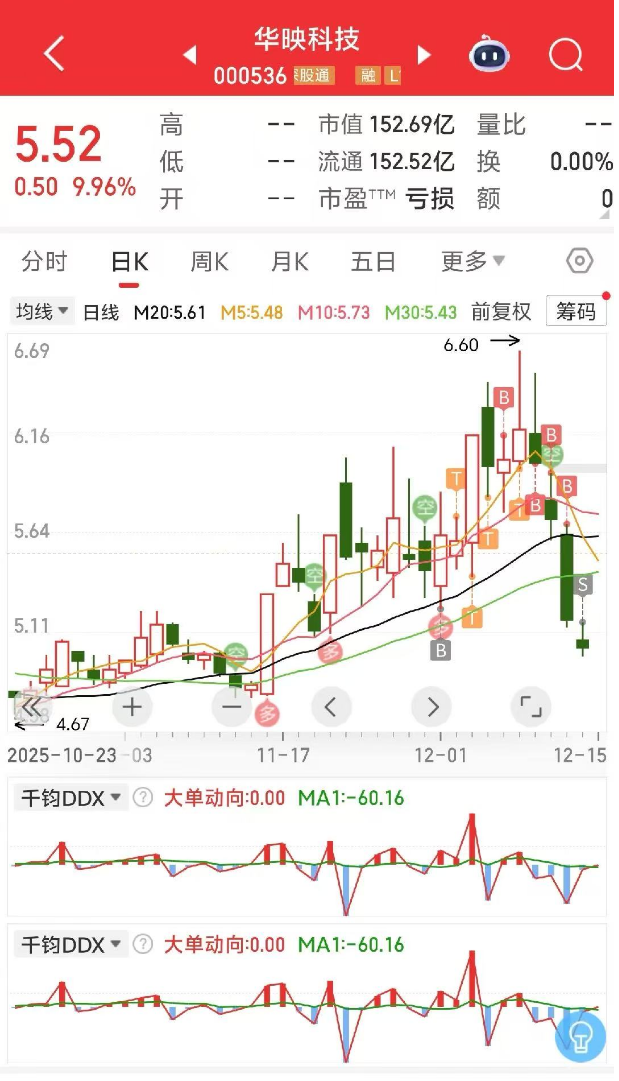This screenshot has width=619, height=1081.
Task: Zoom in the K-line chart with plus
Action: coord(132,707)
